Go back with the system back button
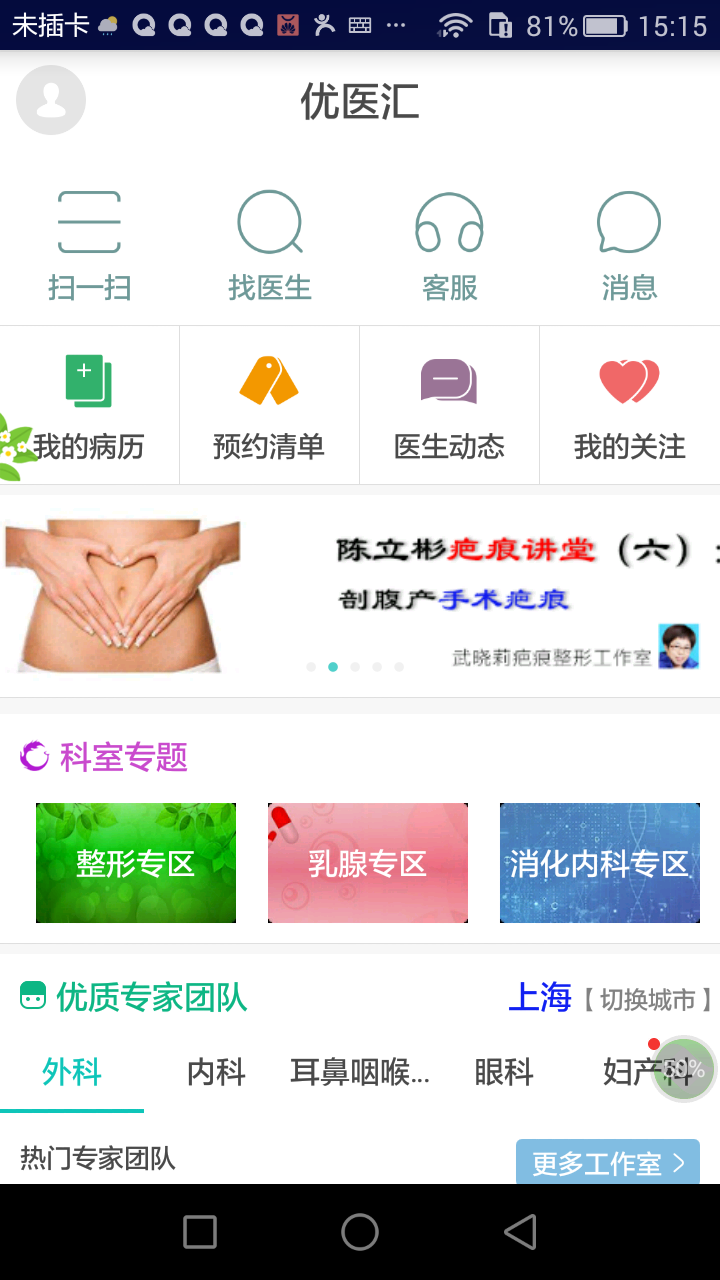This screenshot has height=1280, width=720. 520,1232
